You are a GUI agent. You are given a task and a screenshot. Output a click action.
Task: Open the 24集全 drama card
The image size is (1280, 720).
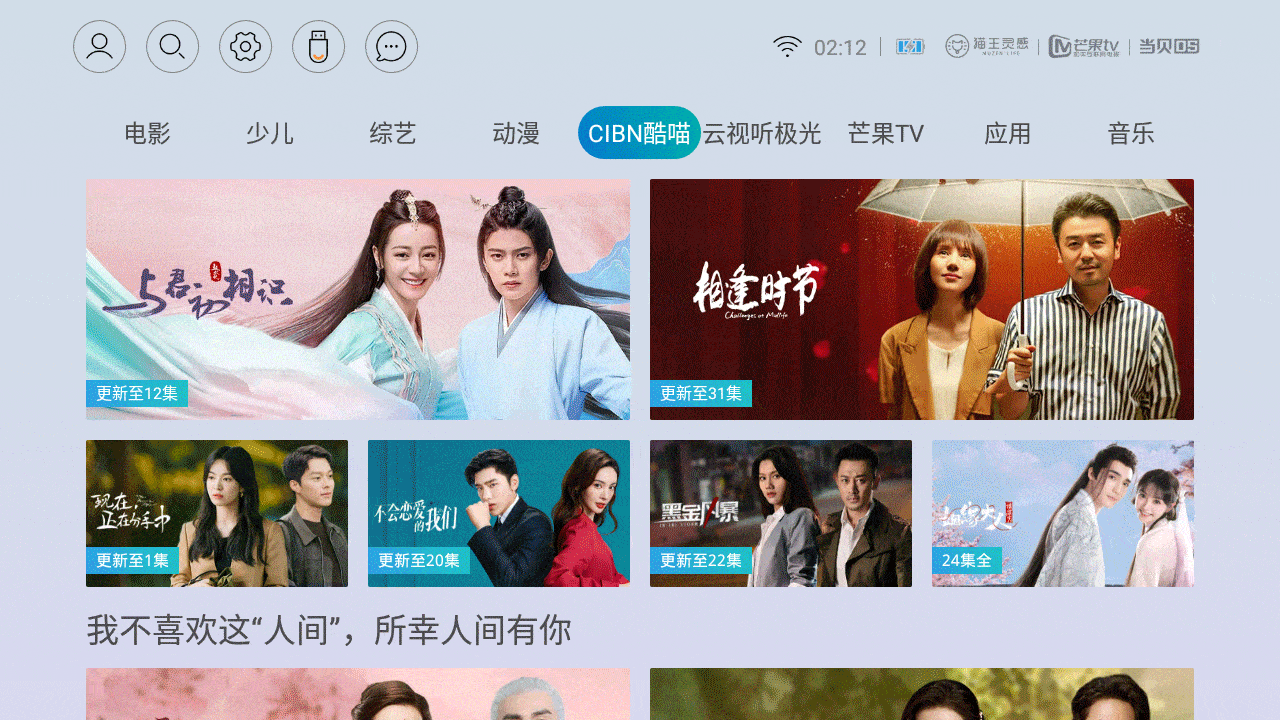click(1063, 513)
